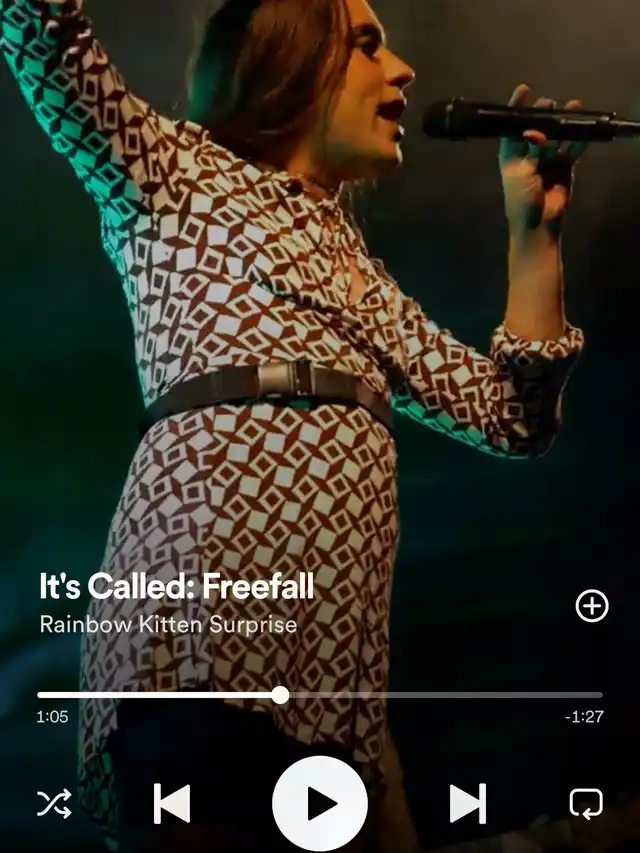
Task: Enable repeat mode
Action: point(586,803)
